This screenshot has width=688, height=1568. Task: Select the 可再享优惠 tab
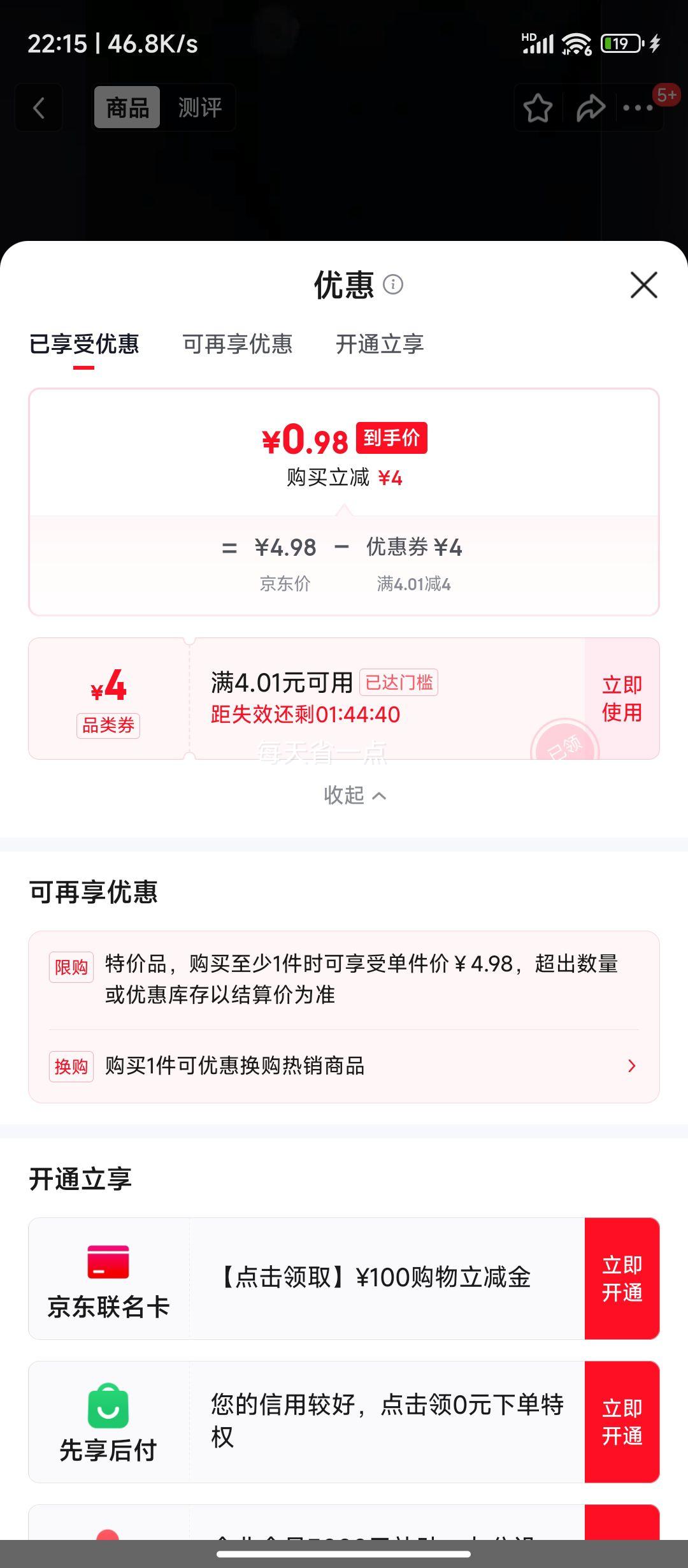tap(238, 344)
